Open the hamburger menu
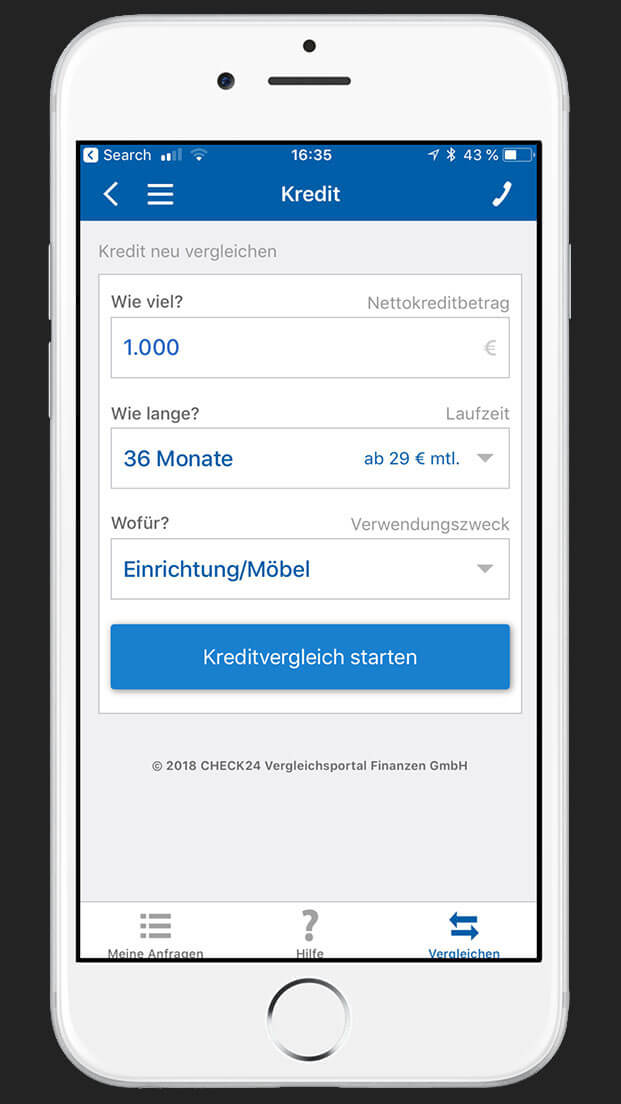This screenshot has width=621, height=1104. coord(160,194)
